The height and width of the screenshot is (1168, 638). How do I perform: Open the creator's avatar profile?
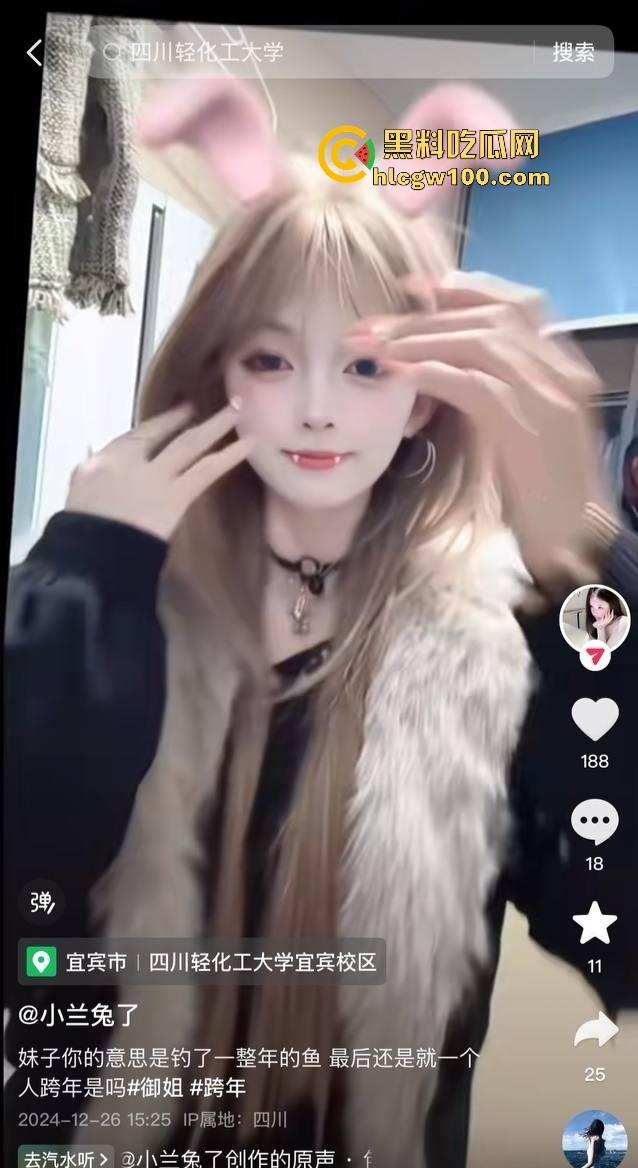(594, 618)
